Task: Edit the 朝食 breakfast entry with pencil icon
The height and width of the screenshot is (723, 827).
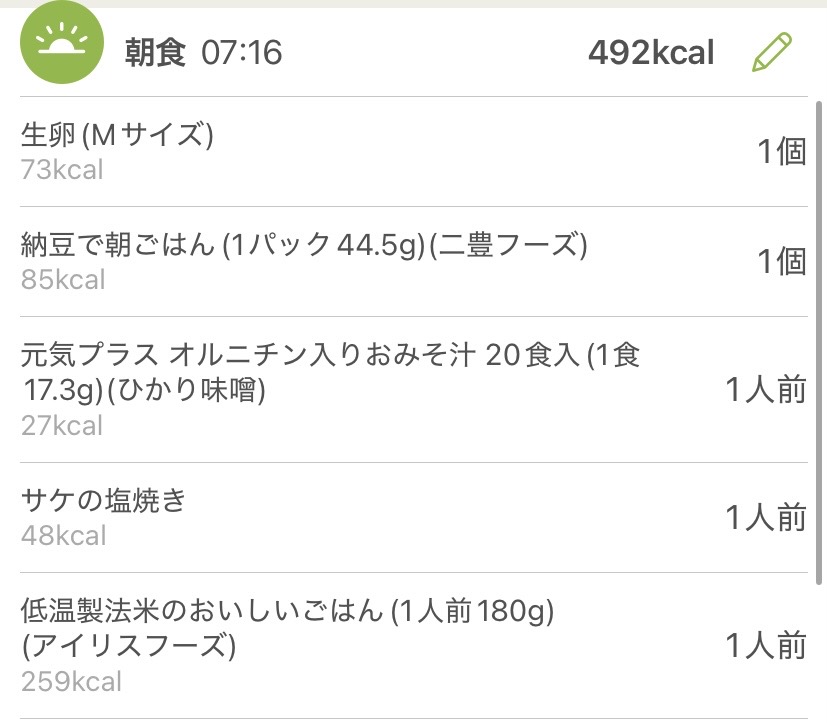Action: (x=771, y=52)
